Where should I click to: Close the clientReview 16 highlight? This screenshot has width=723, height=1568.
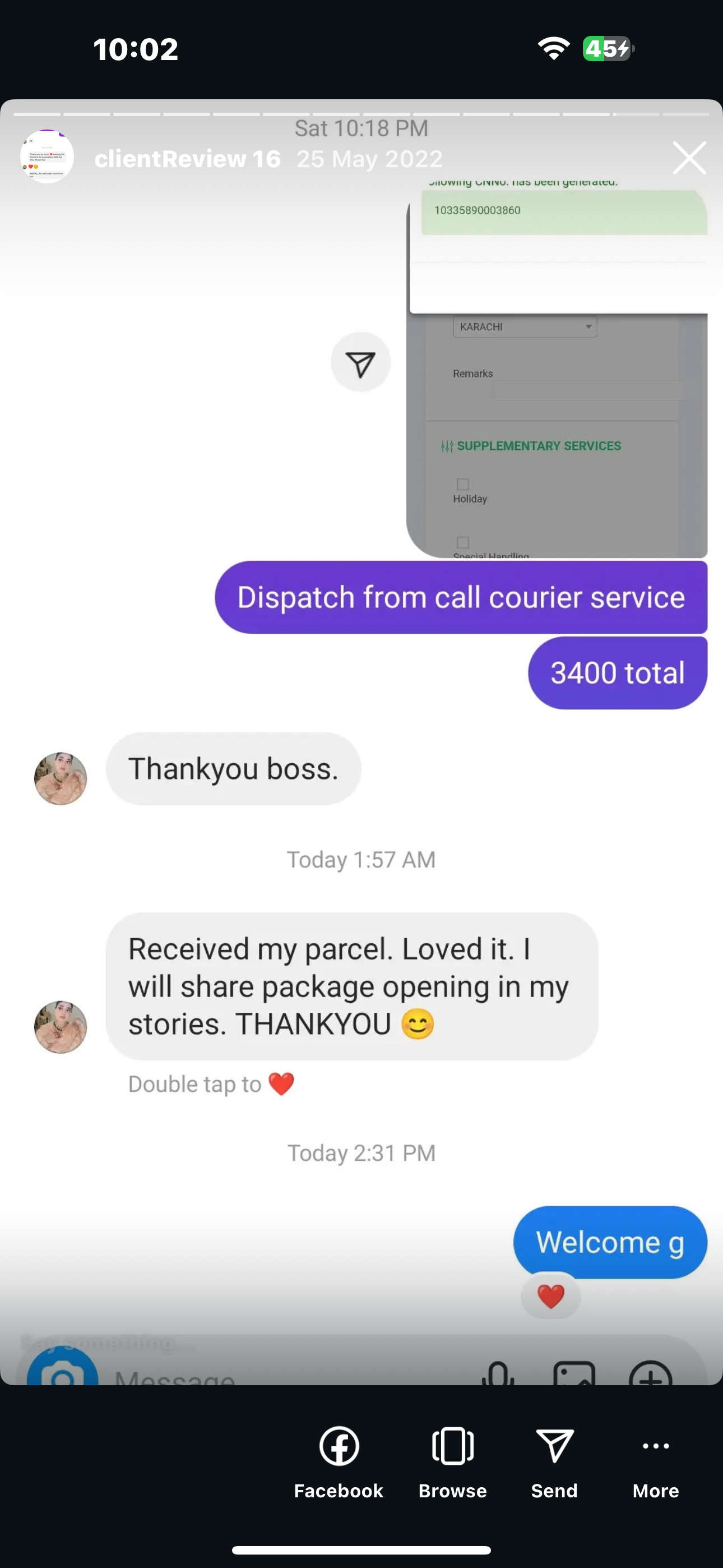tap(689, 158)
